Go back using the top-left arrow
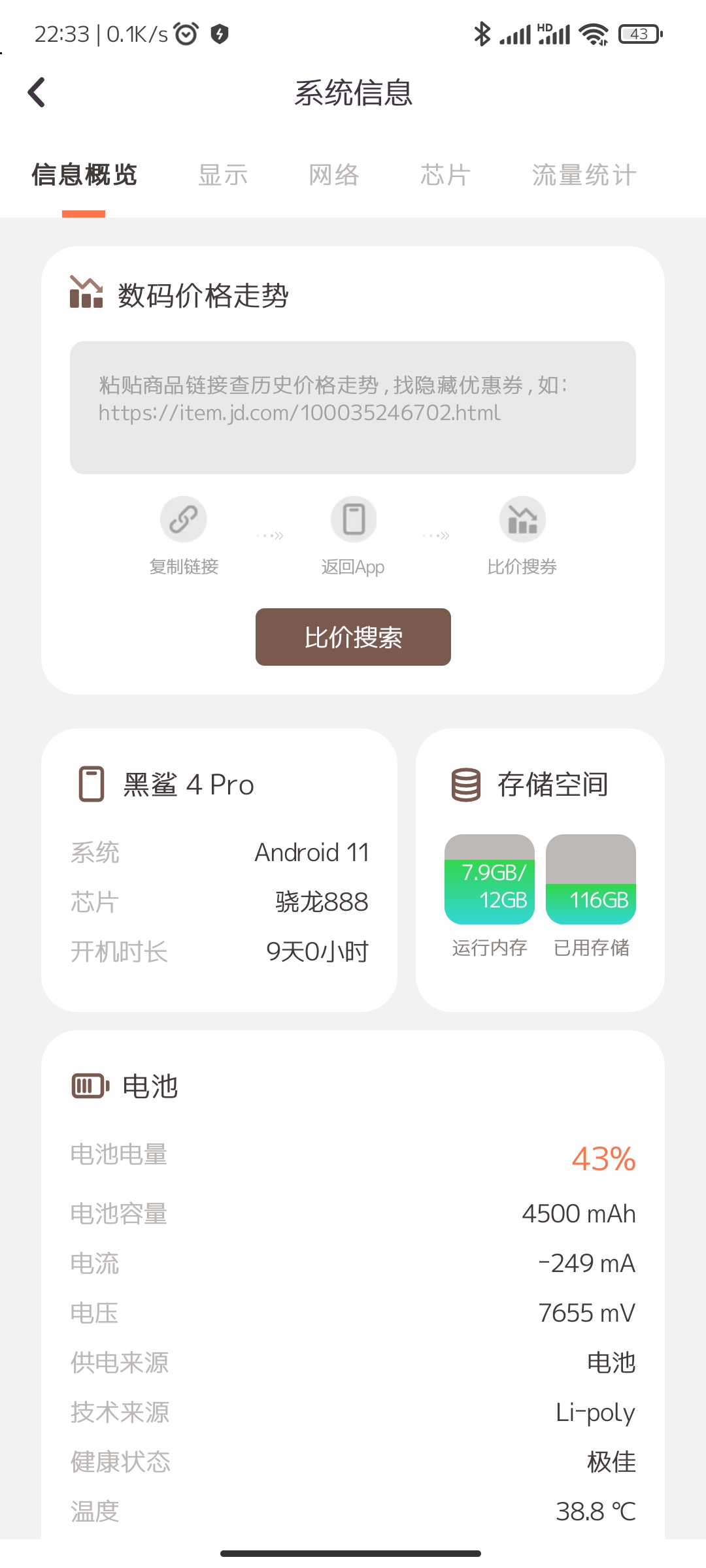This screenshot has width=706, height=1568. [x=37, y=92]
